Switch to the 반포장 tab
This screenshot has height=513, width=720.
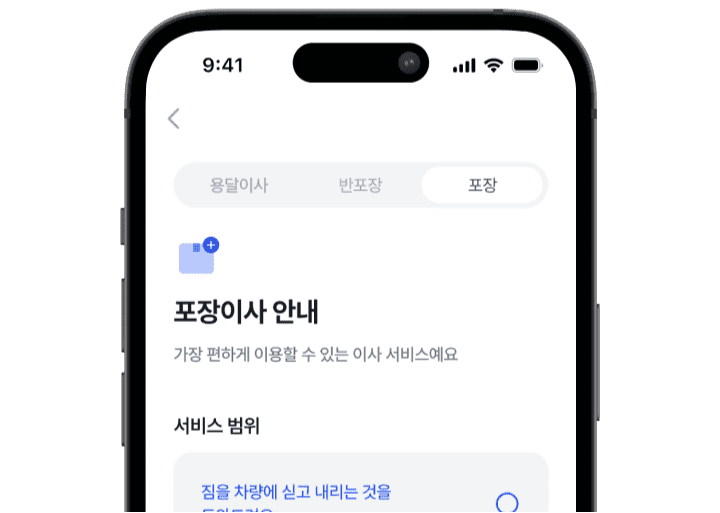coord(360,185)
